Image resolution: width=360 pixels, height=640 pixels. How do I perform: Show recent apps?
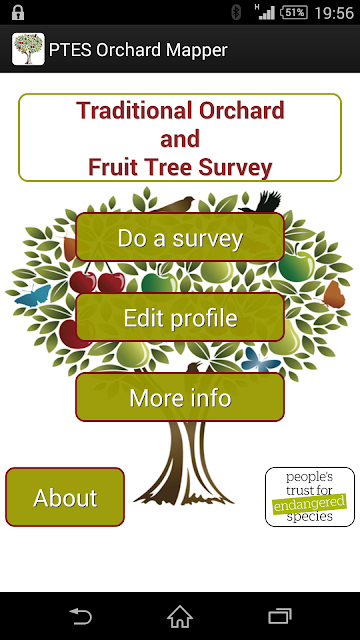(280, 616)
